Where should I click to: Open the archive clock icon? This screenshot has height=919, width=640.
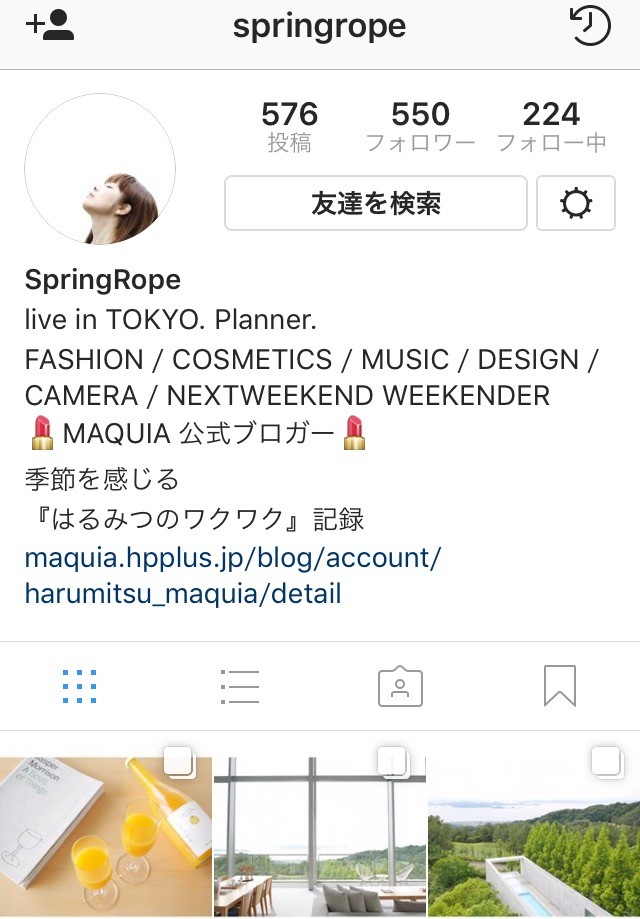[x=589, y=26]
